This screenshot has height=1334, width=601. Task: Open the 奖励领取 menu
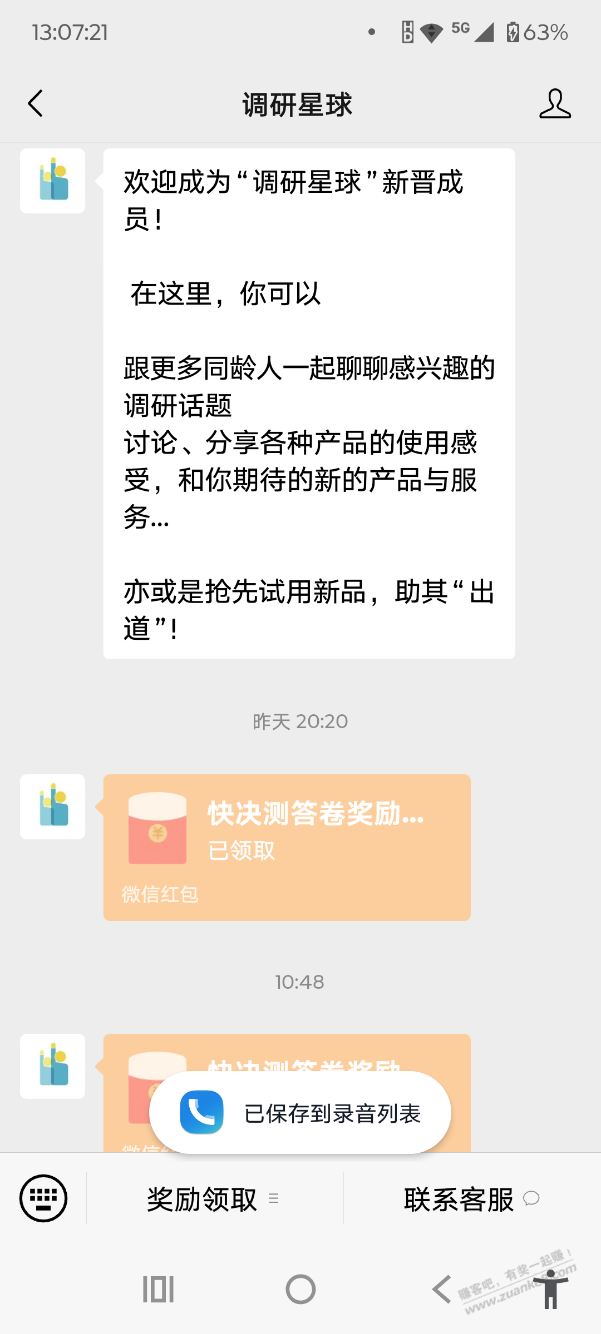pos(214,1198)
